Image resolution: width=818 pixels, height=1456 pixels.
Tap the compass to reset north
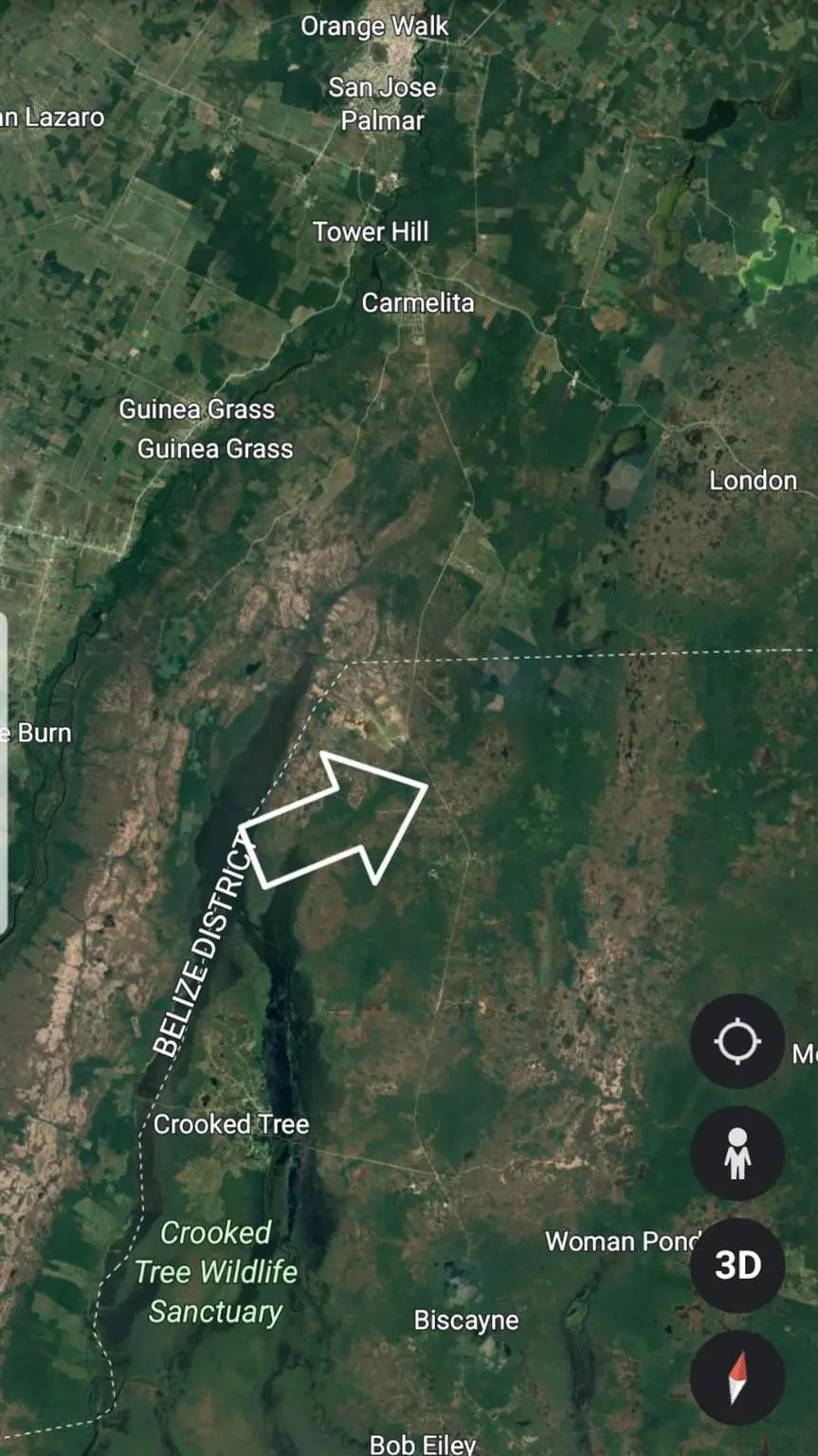coord(737,1377)
